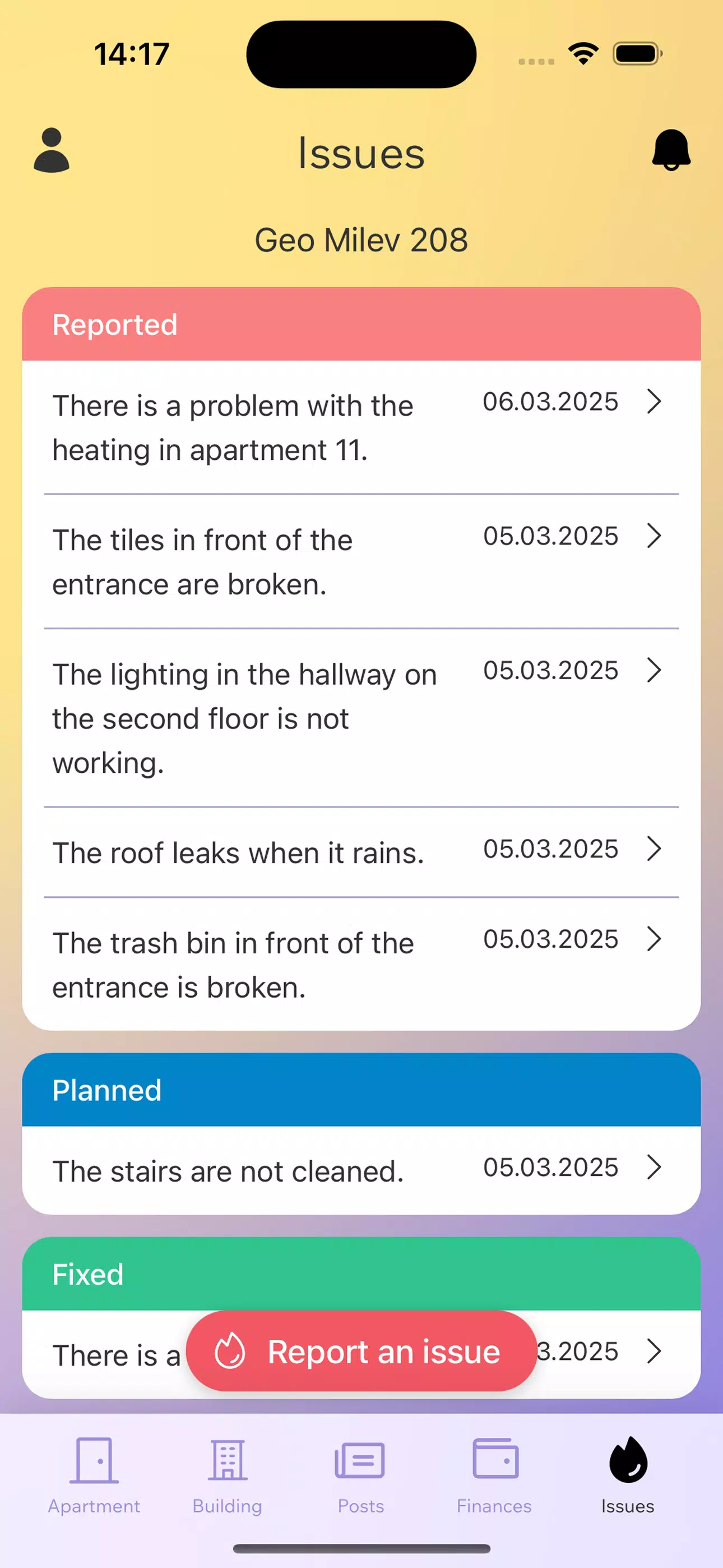Image resolution: width=723 pixels, height=1568 pixels.
Task: Select the roof leaks issue
Action: pos(361,851)
